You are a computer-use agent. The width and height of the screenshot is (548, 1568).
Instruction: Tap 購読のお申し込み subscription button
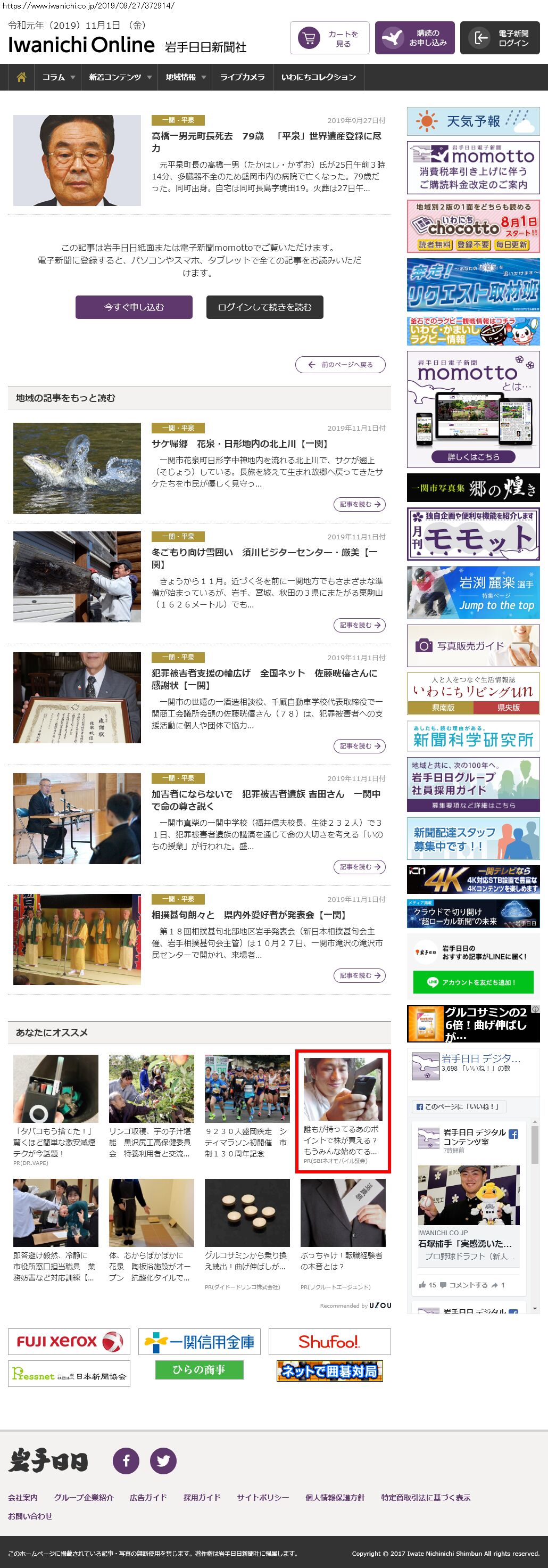point(414,38)
